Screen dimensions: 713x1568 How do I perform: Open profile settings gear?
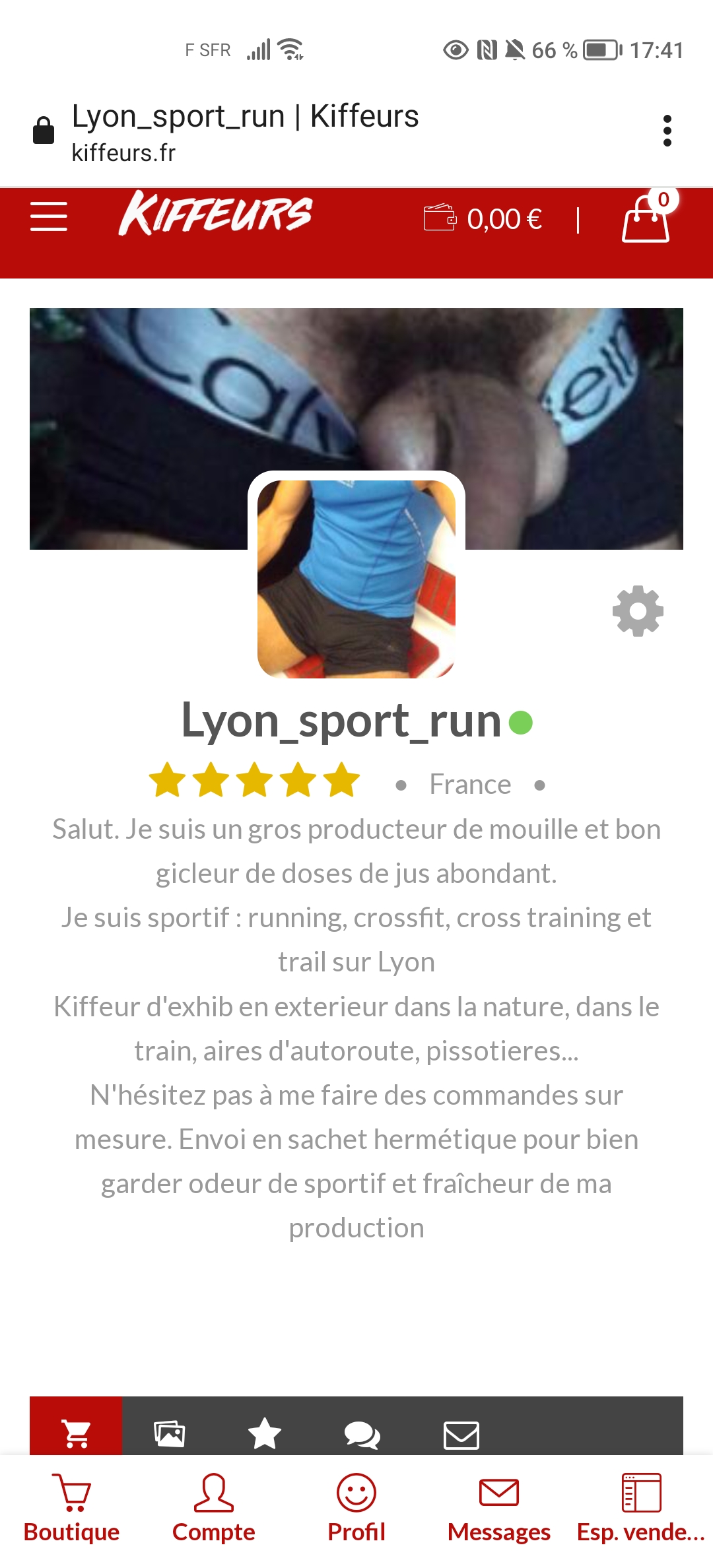638,611
